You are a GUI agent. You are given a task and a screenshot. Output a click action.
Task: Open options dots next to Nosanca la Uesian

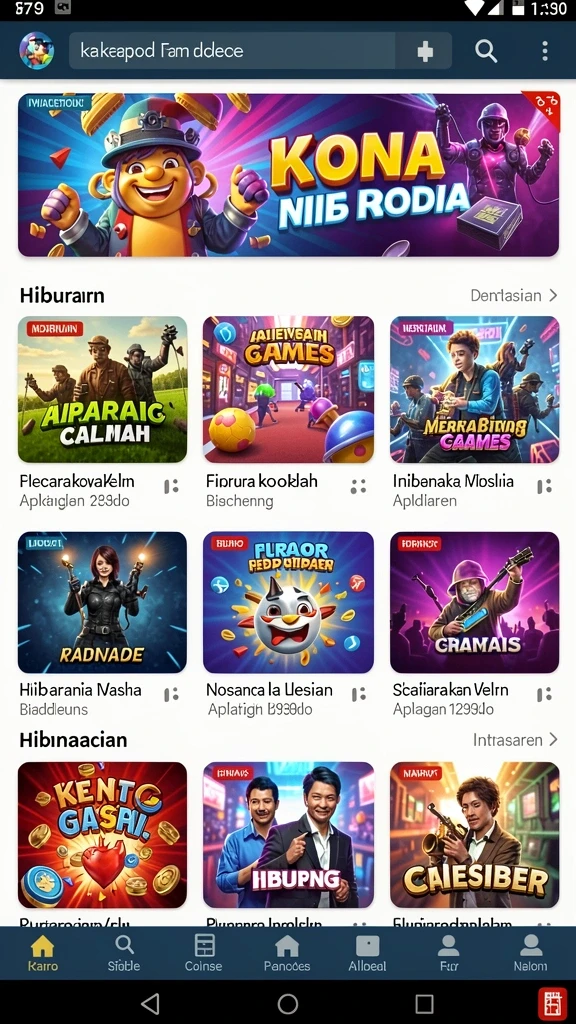pos(359,694)
